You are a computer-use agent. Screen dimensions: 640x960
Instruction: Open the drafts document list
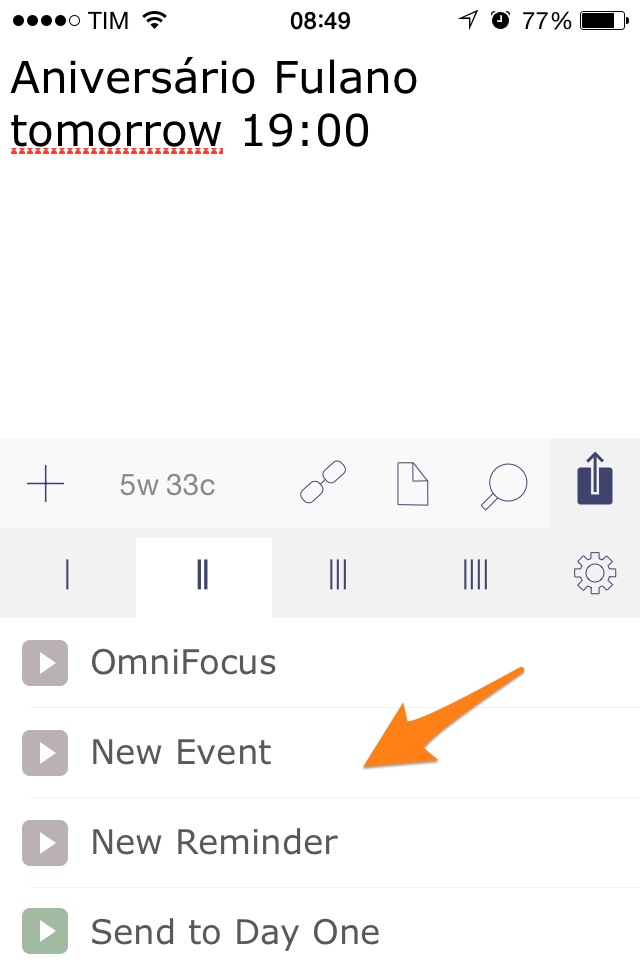411,485
